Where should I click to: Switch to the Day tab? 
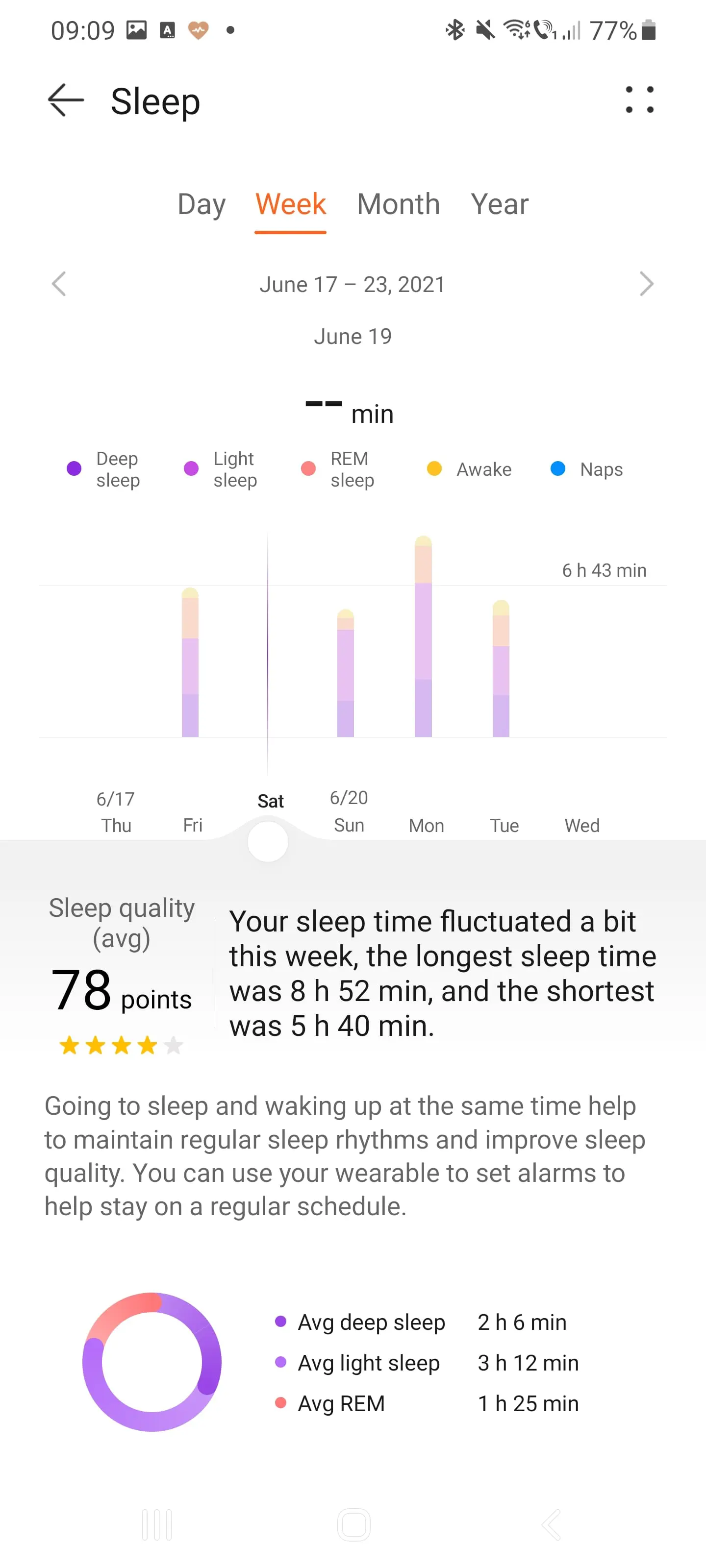pyautogui.click(x=202, y=204)
